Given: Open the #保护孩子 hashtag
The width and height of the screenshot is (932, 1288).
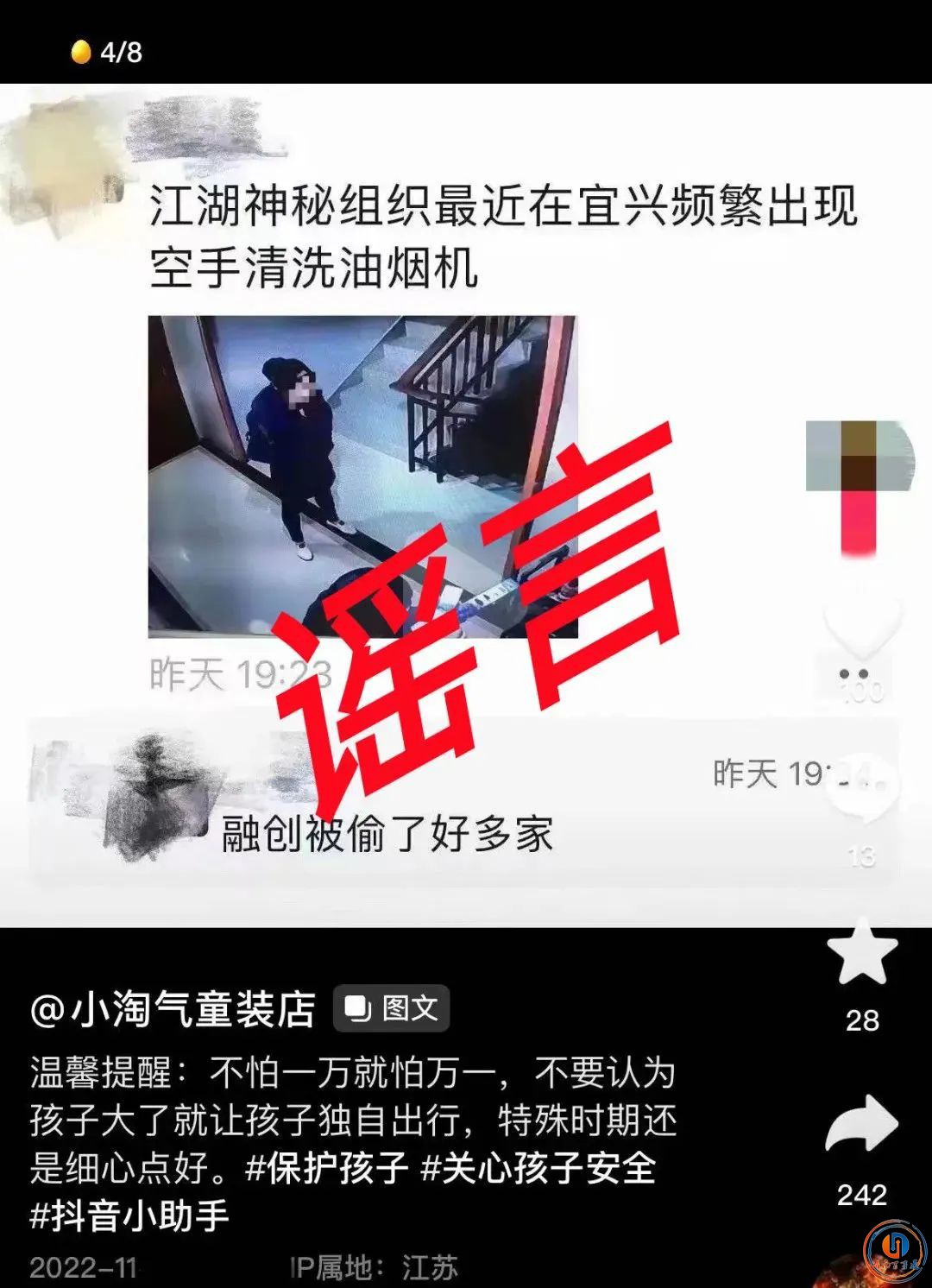Looking at the screenshot, I should click(x=327, y=1168).
